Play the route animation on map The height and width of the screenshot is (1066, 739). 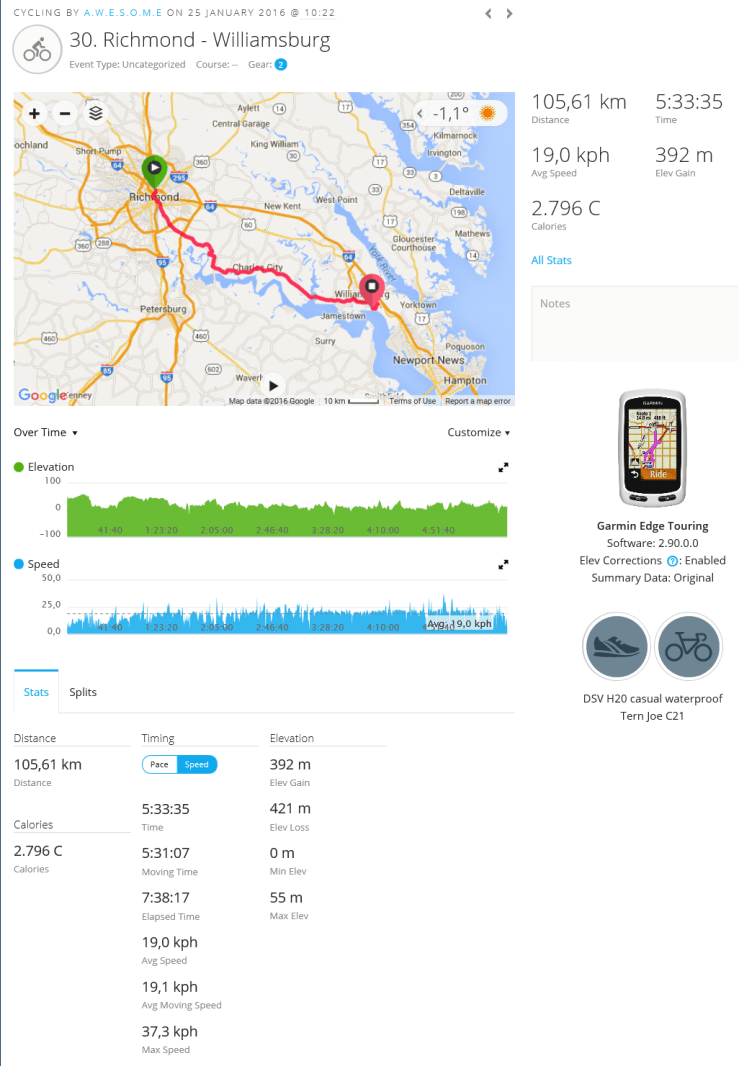click(x=273, y=385)
